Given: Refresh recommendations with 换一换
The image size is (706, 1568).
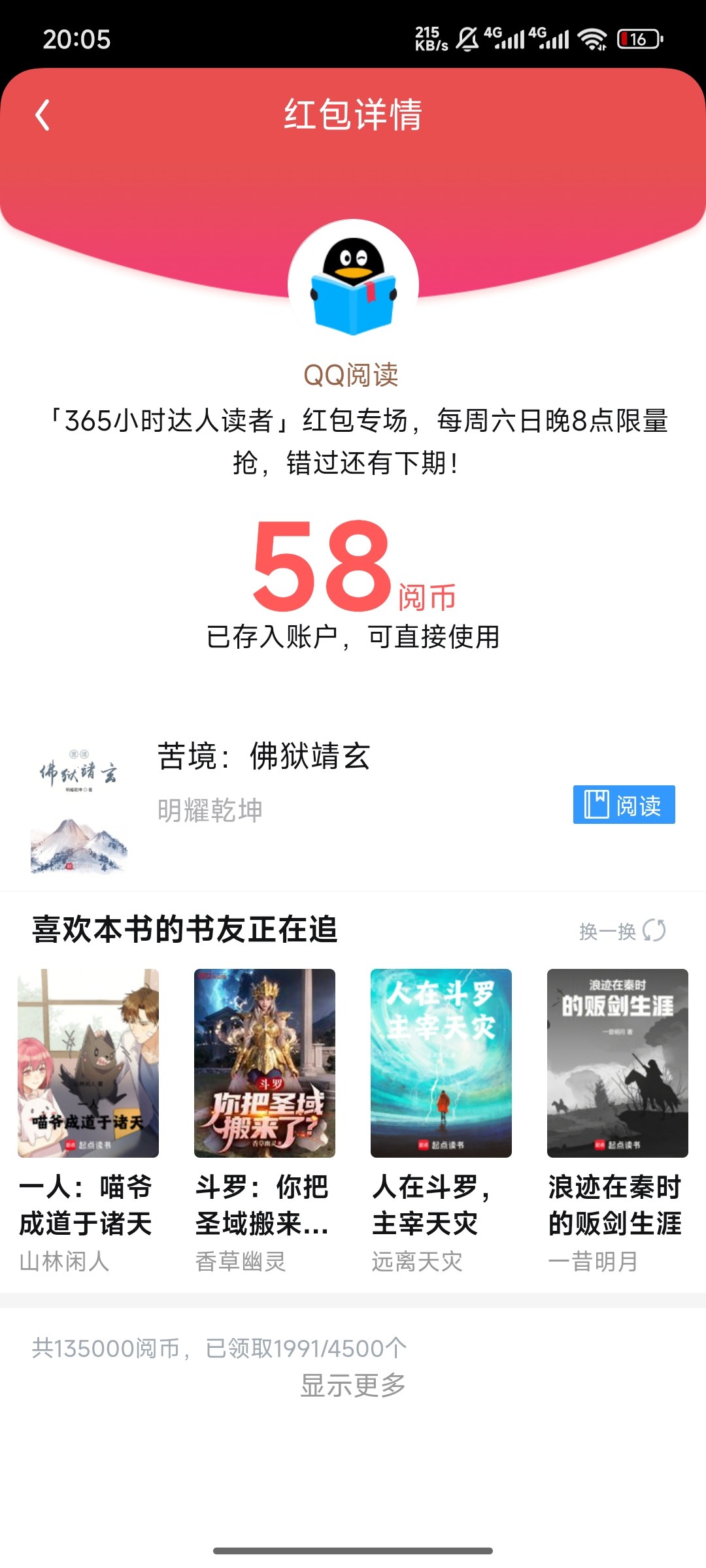Looking at the screenshot, I should pyautogui.click(x=622, y=930).
